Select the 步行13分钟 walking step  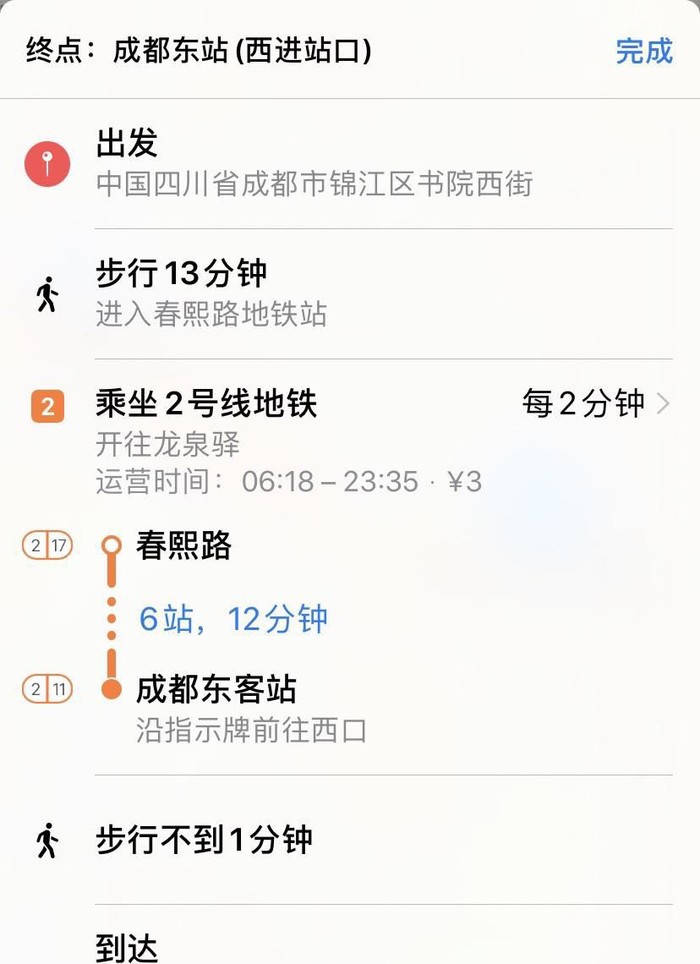[211, 293]
